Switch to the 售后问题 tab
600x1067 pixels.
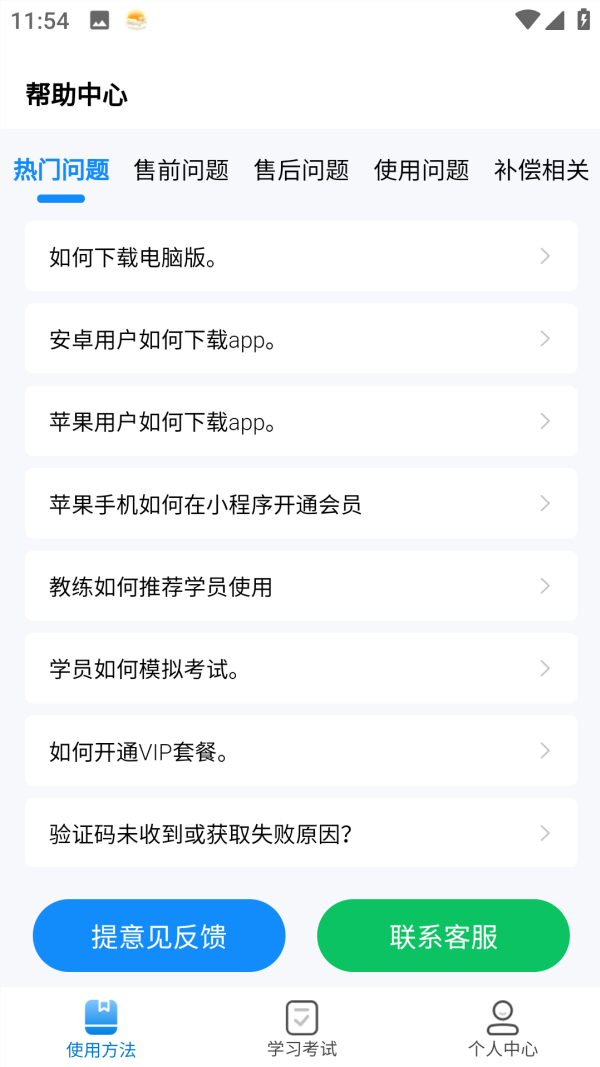(301, 171)
